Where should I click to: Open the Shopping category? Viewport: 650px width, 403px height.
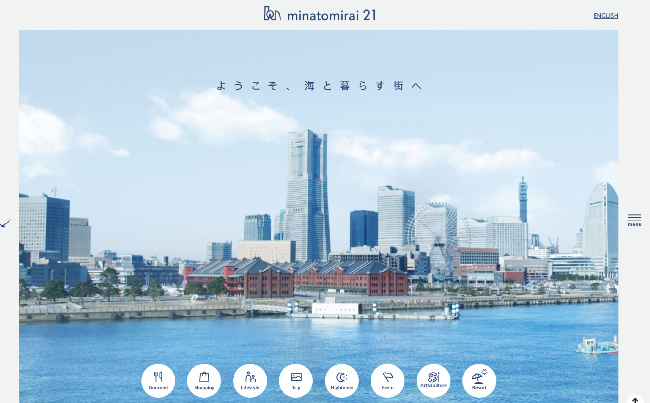tap(204, 380)
